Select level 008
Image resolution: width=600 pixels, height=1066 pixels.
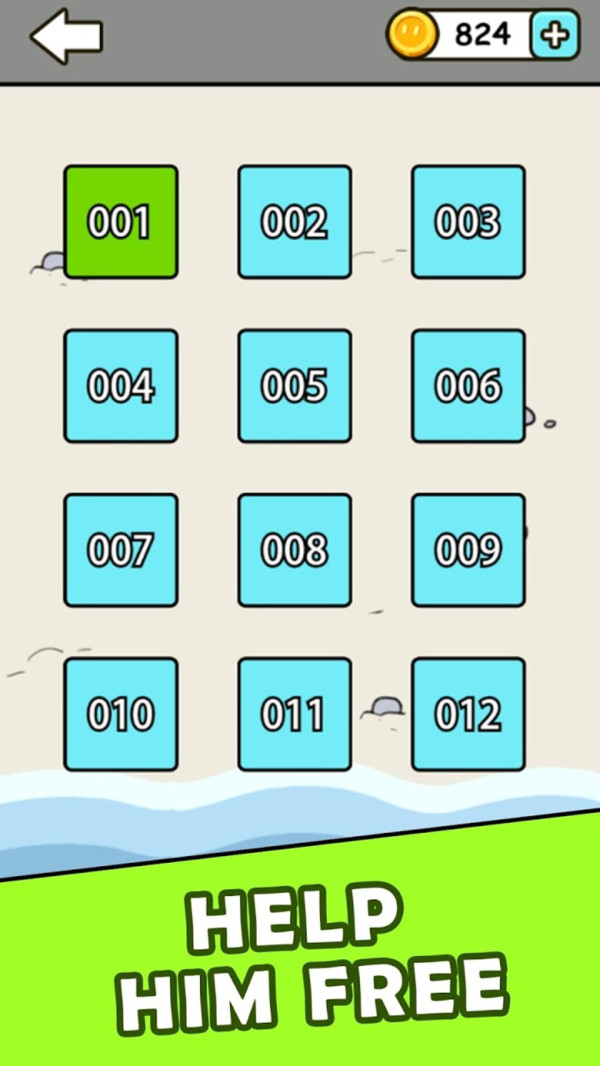coord(295,550)
